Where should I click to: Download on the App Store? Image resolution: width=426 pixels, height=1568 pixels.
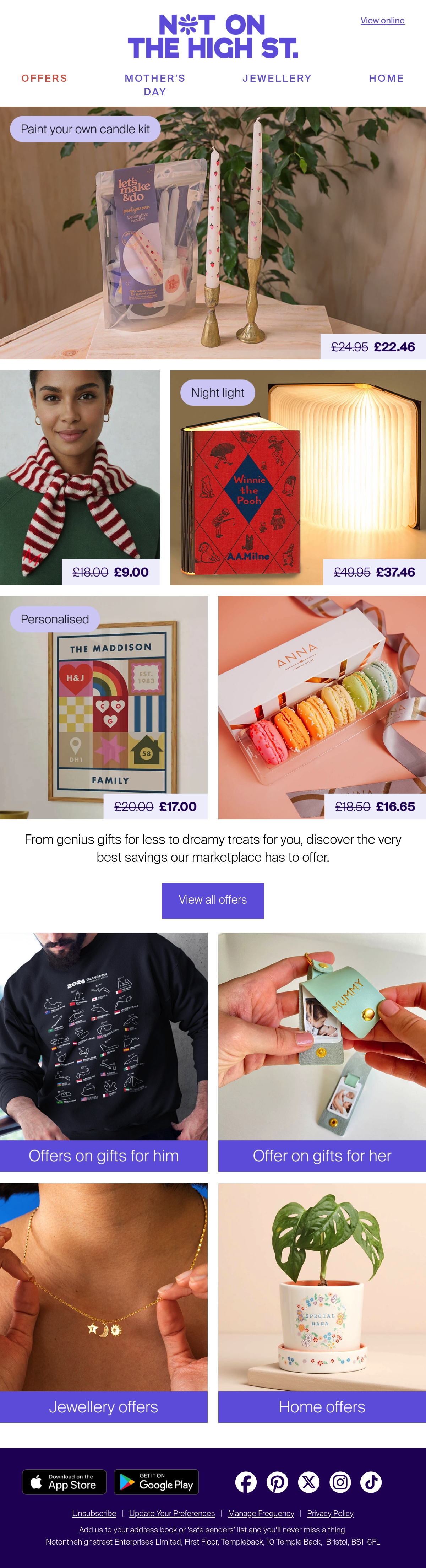click(64, 1482)
